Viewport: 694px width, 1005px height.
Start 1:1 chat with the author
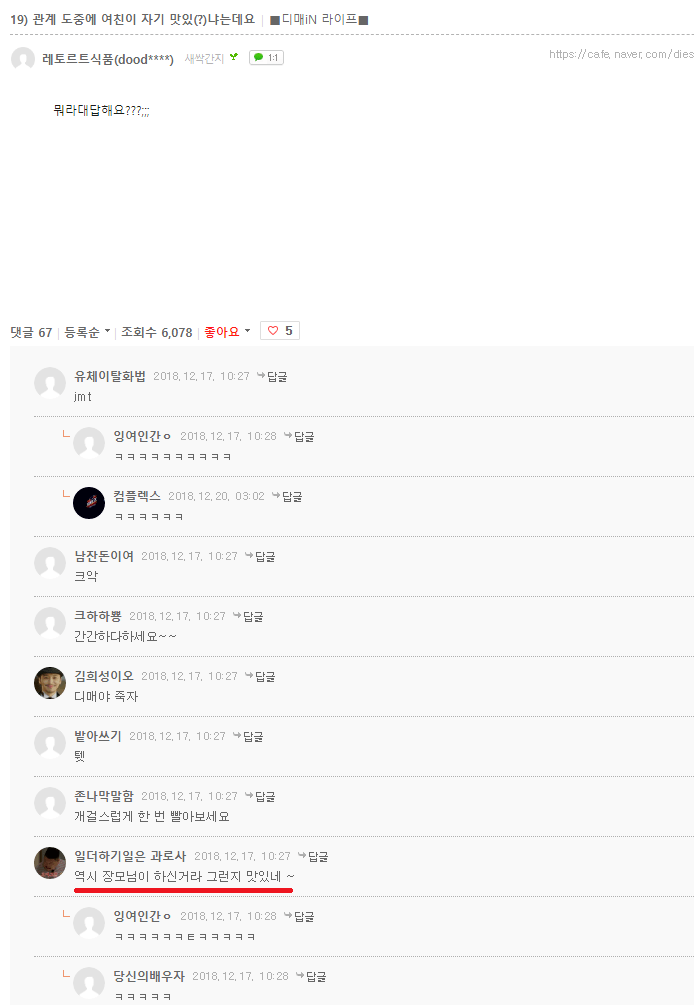(266, 58)
